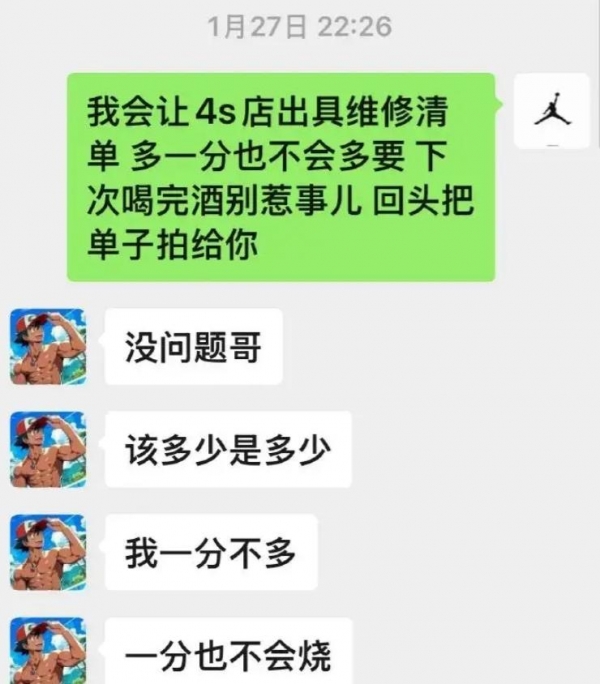The height and width of the screenshot is (684, 600).
Task: Open the contact's avatar beside 没问题哥
Action: pos(49,346)
